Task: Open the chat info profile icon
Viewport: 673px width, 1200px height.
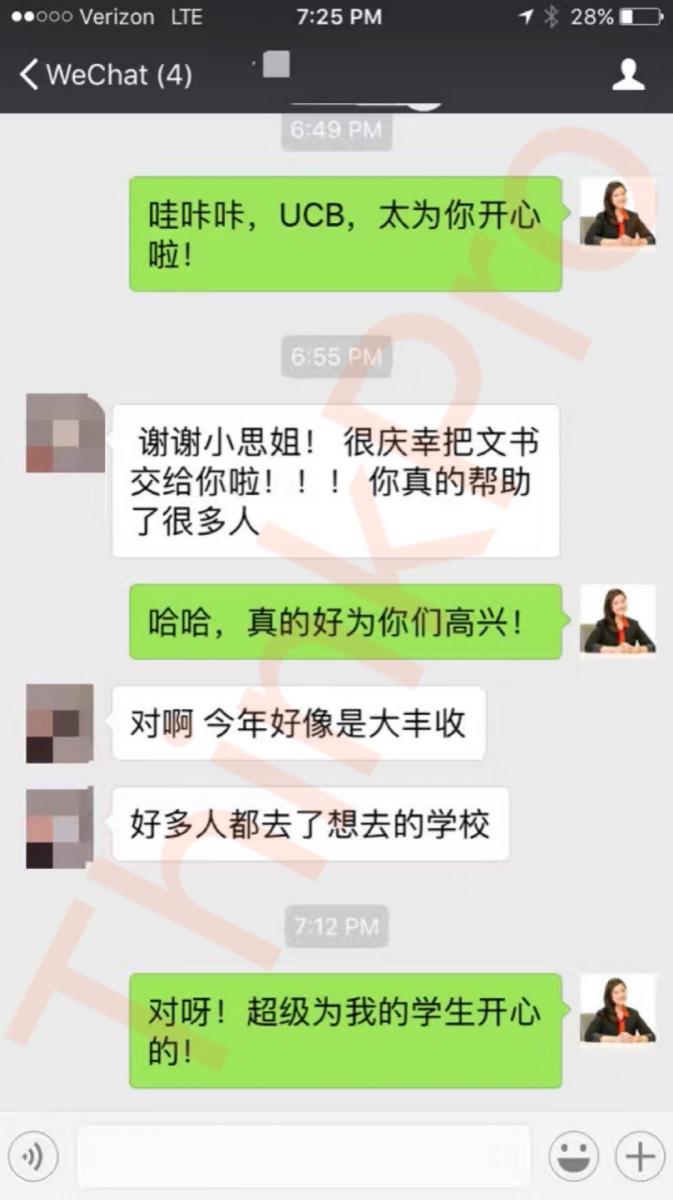Action: [628, 75]
